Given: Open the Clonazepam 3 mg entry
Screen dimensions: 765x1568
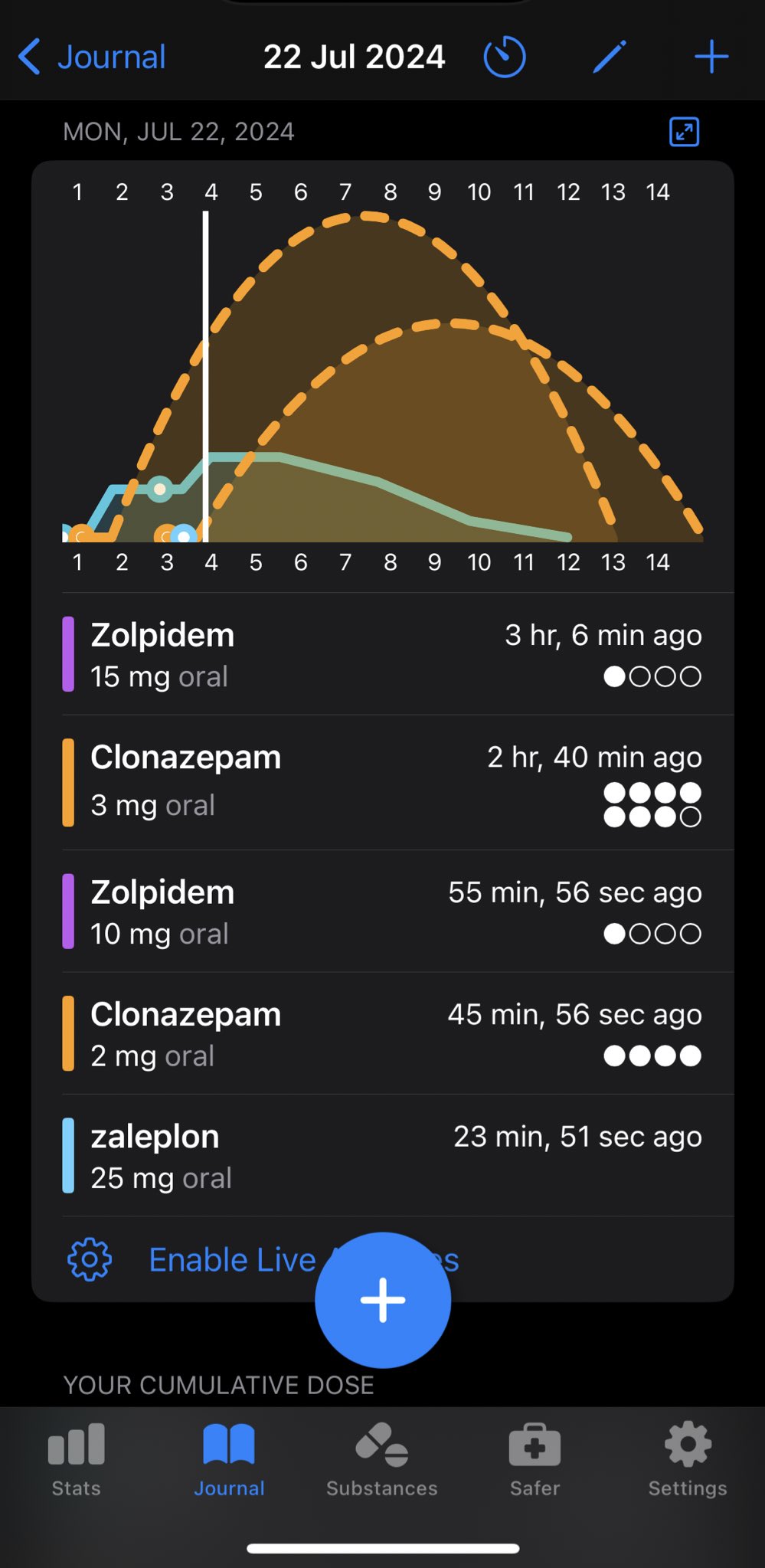Looking at the screenshot, I should (383, 782).
